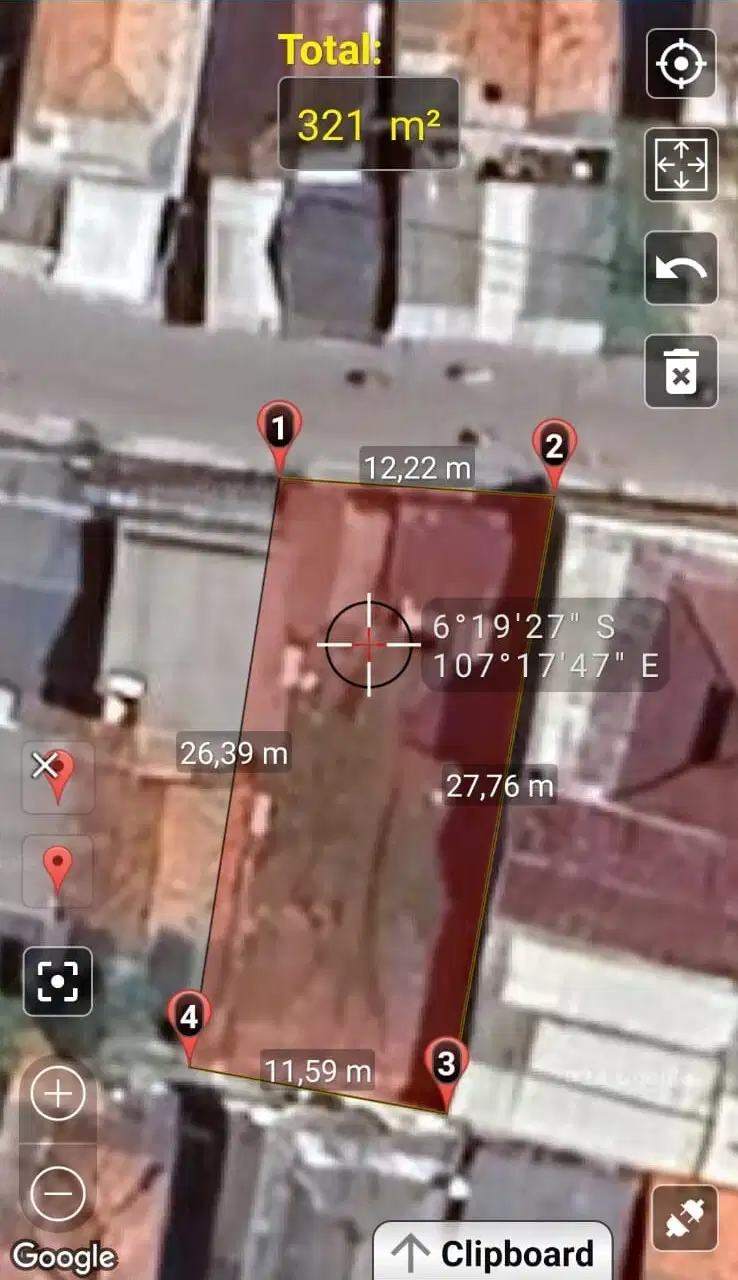Add a new marker pin at crosshair
738x1280 pixels.
pyautogui.click(x=58, y=871)
